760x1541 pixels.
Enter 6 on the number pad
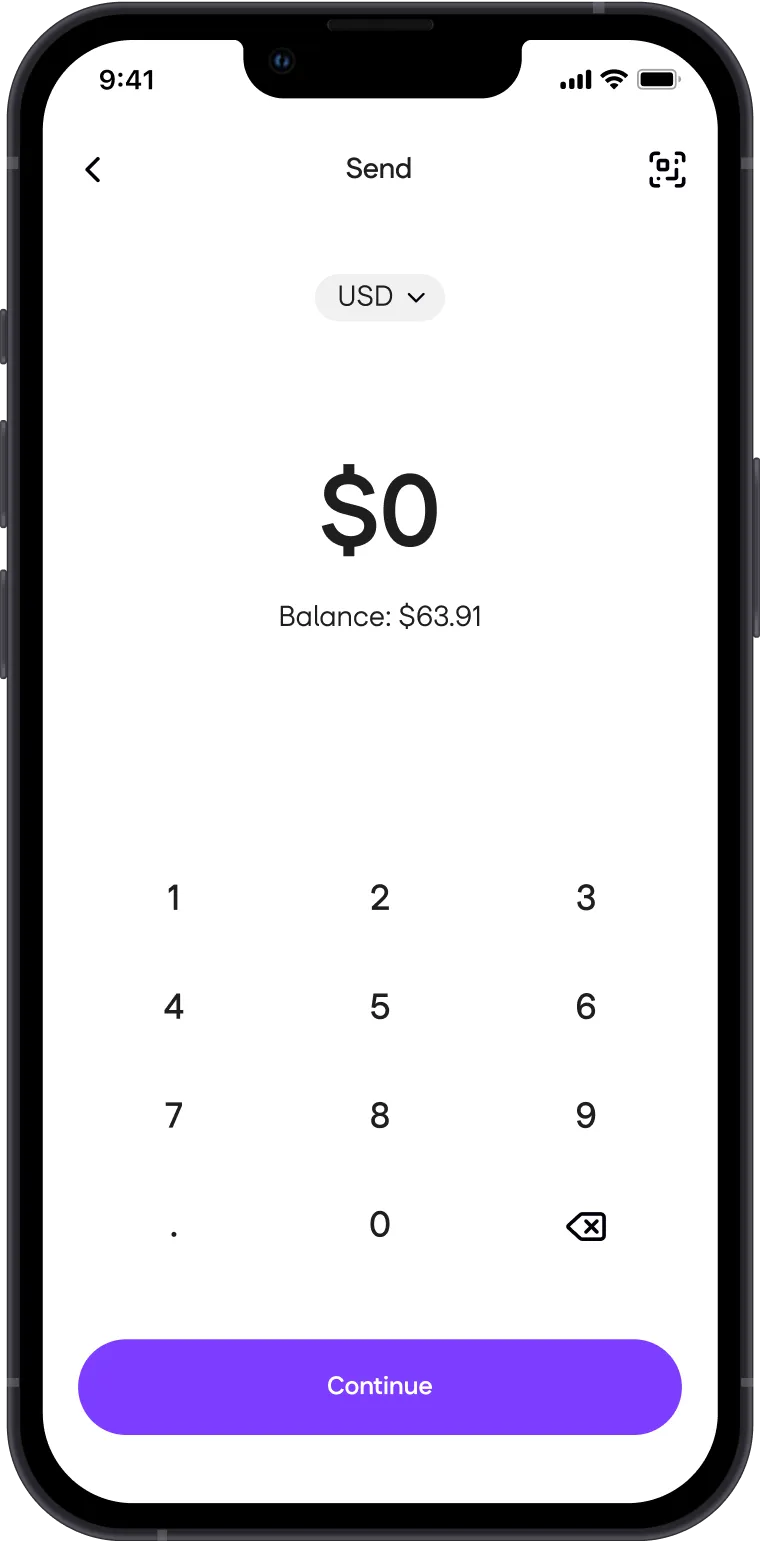pyautogui.click(x=586, y=1006)
